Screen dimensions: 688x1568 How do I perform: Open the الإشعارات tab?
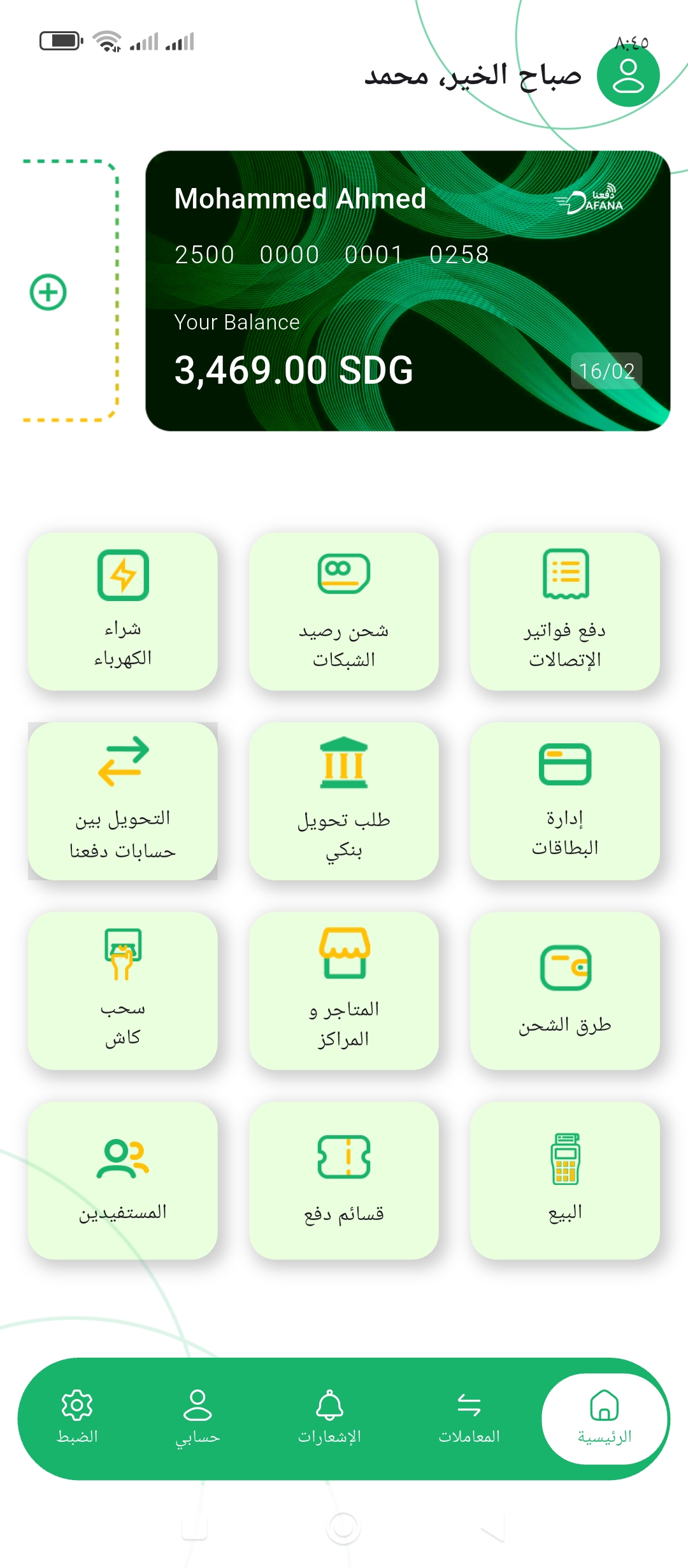click(x=329, y=1417)
